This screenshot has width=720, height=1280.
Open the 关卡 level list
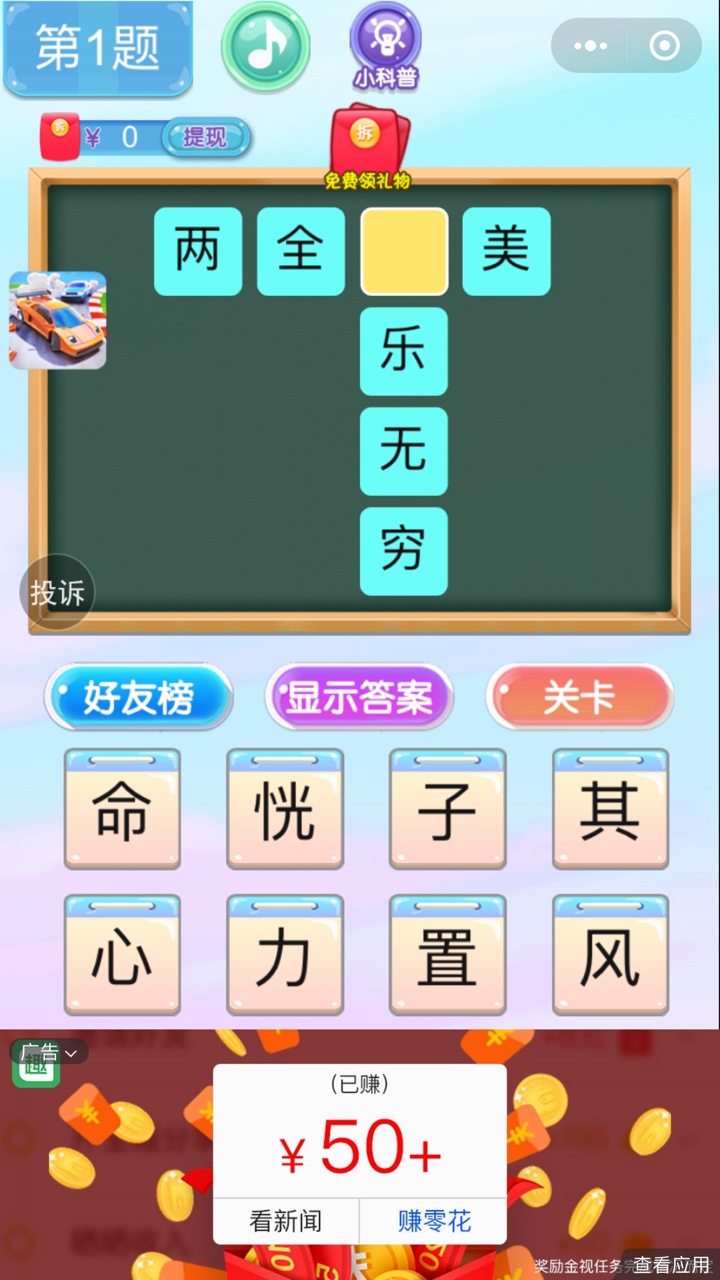click(579, 698)
